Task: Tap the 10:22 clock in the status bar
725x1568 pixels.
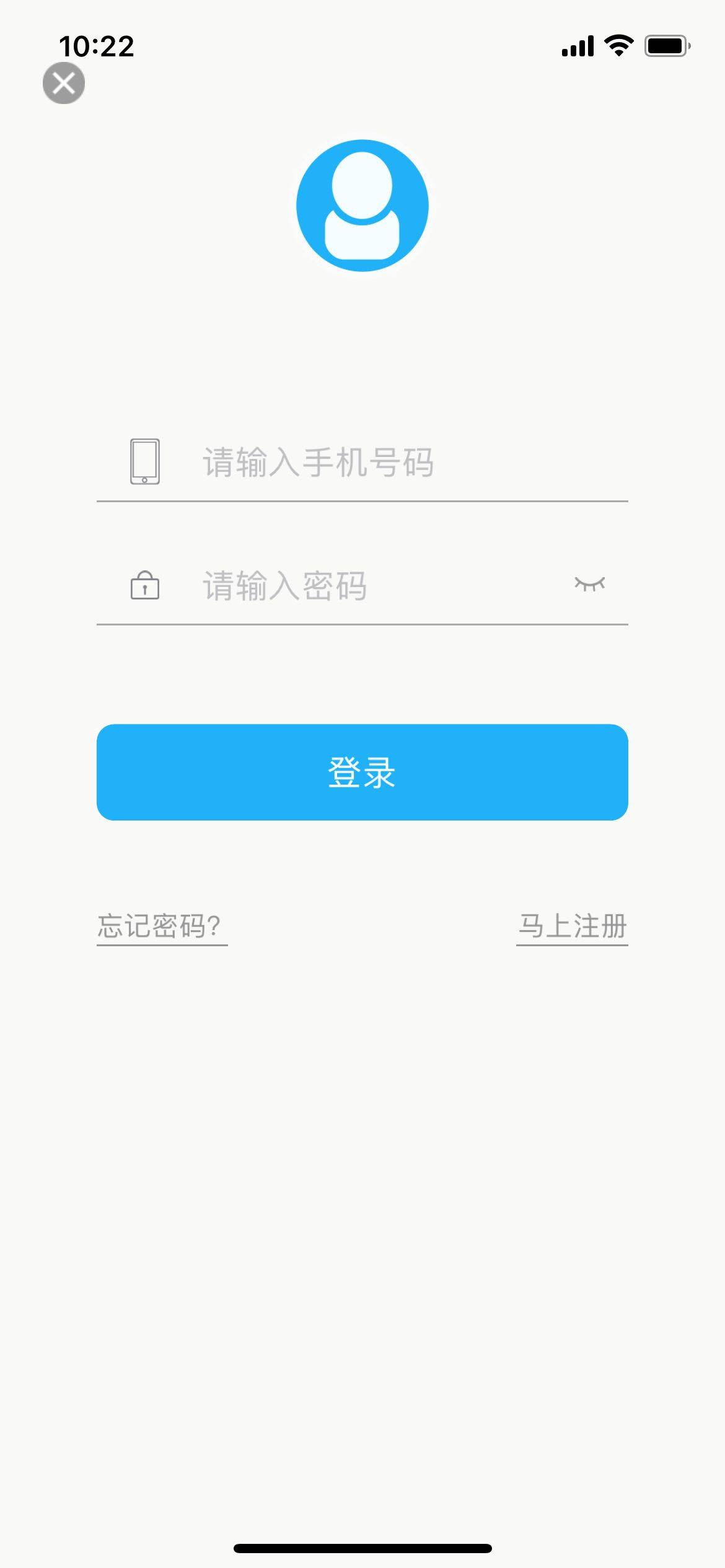Action: click(x=96, y=46)
